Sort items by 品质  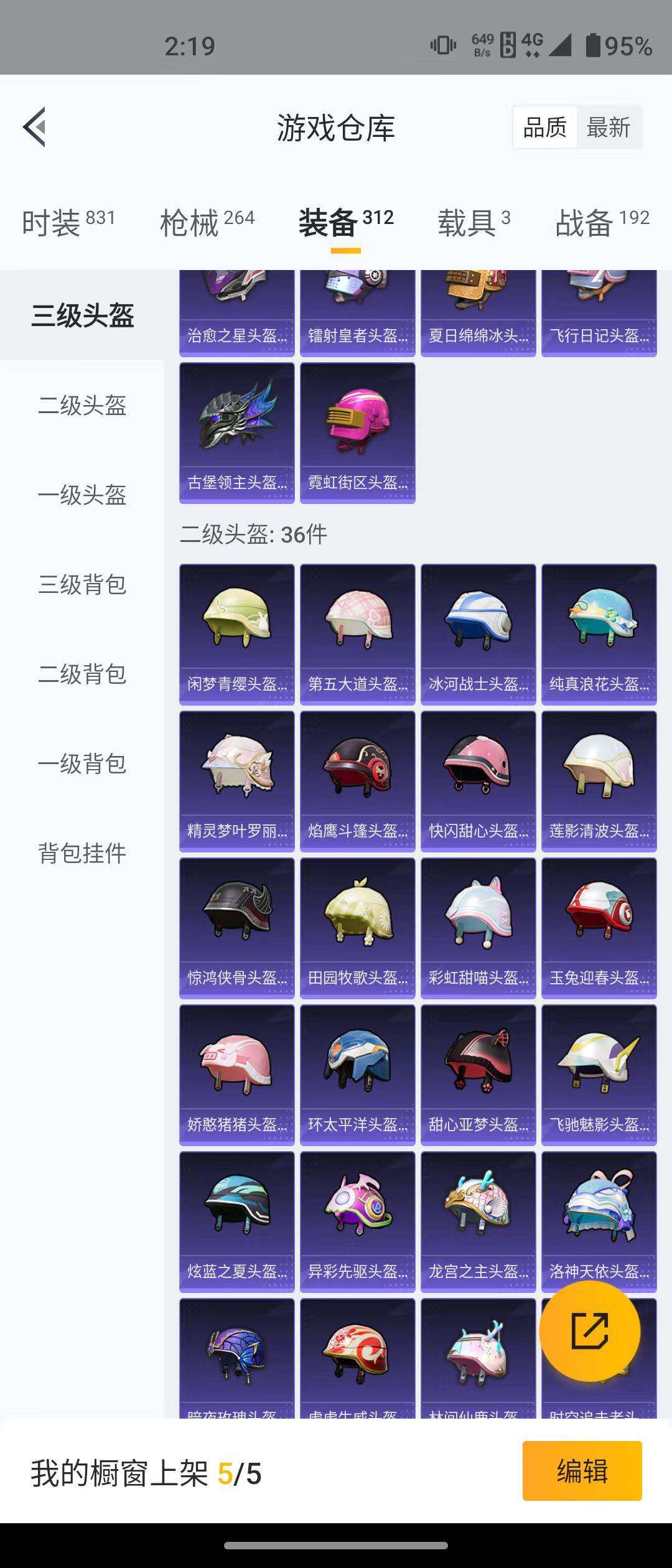(544, 128)
